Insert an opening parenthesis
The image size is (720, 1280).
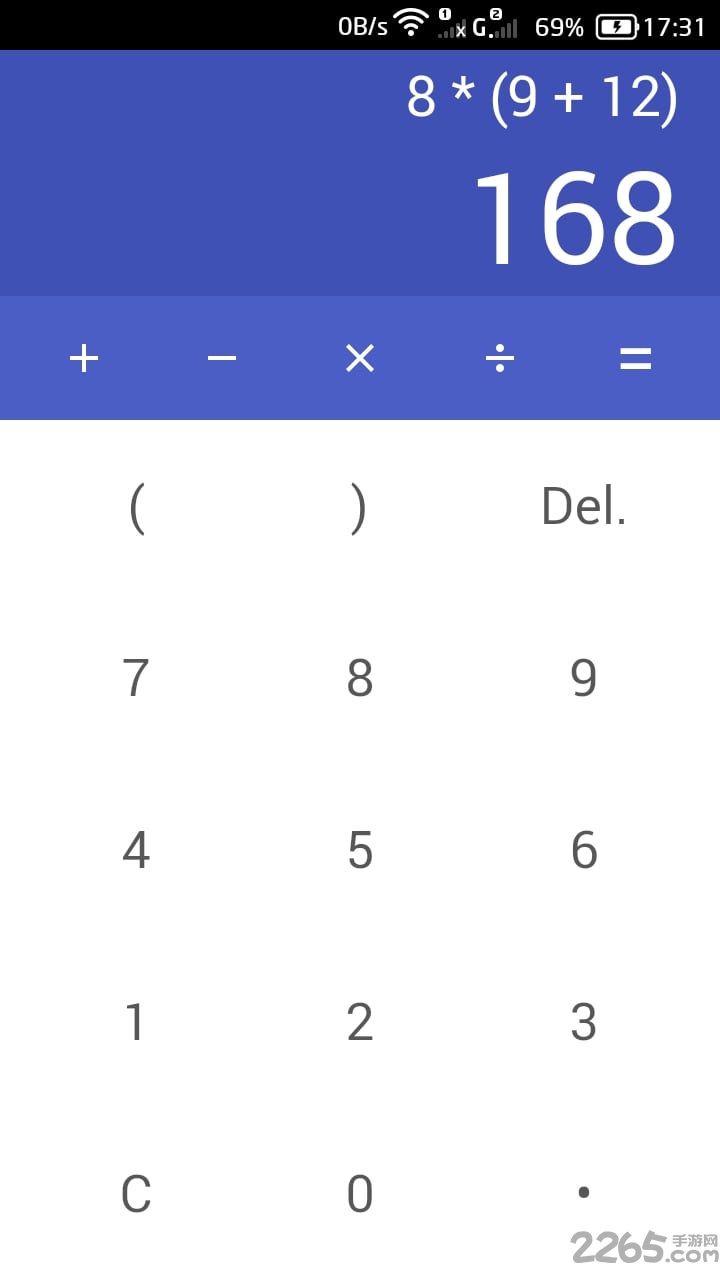coord(137,507)
